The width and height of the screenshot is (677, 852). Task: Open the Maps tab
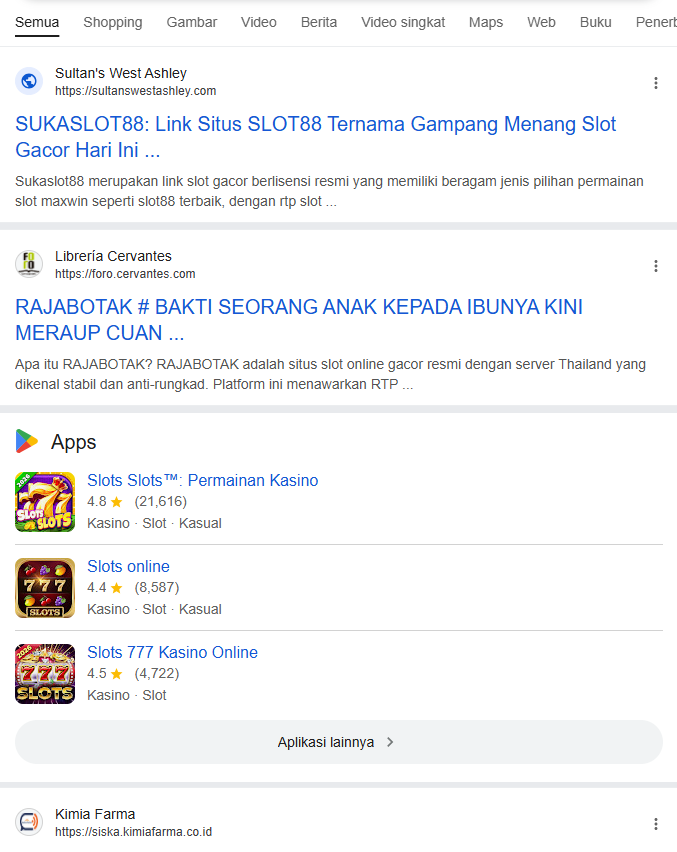486,22
